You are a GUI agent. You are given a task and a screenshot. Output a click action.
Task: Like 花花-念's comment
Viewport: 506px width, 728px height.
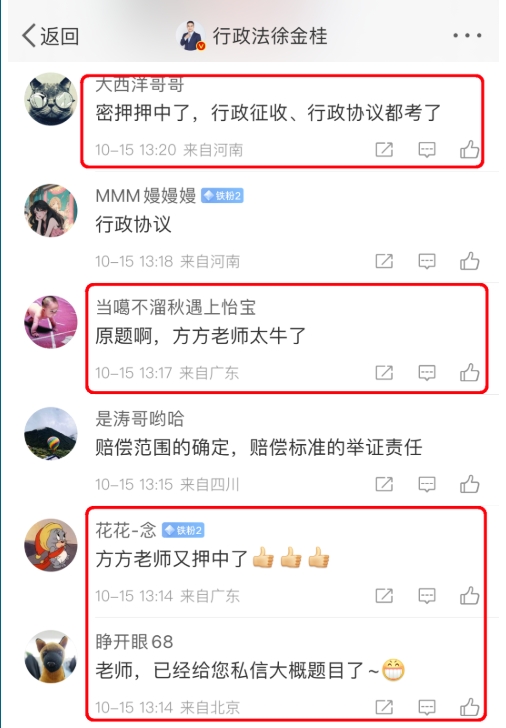click(x=469, y=596)
